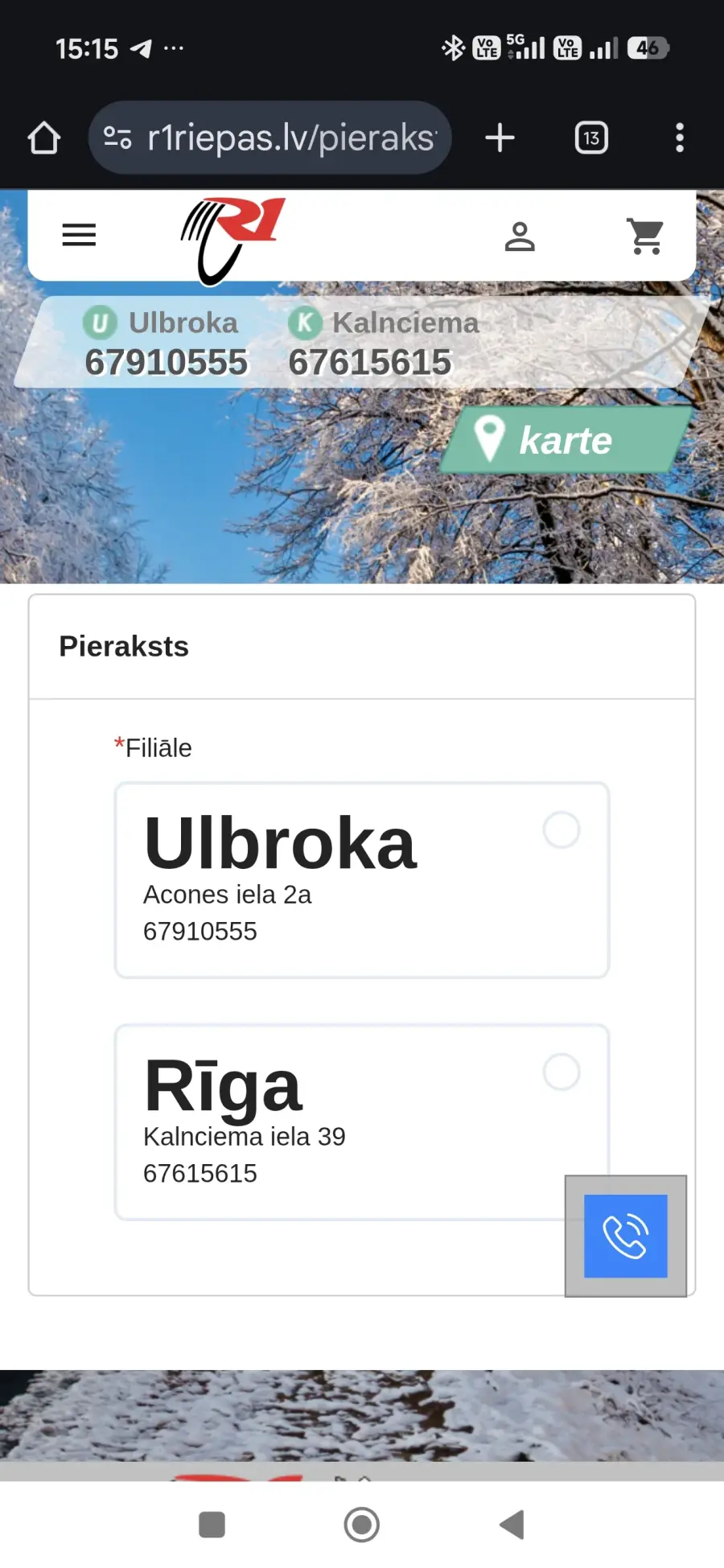Open the hamburger menu on the site
The height and width of the screenshot is (1568, 724).
tap(79, 235)
